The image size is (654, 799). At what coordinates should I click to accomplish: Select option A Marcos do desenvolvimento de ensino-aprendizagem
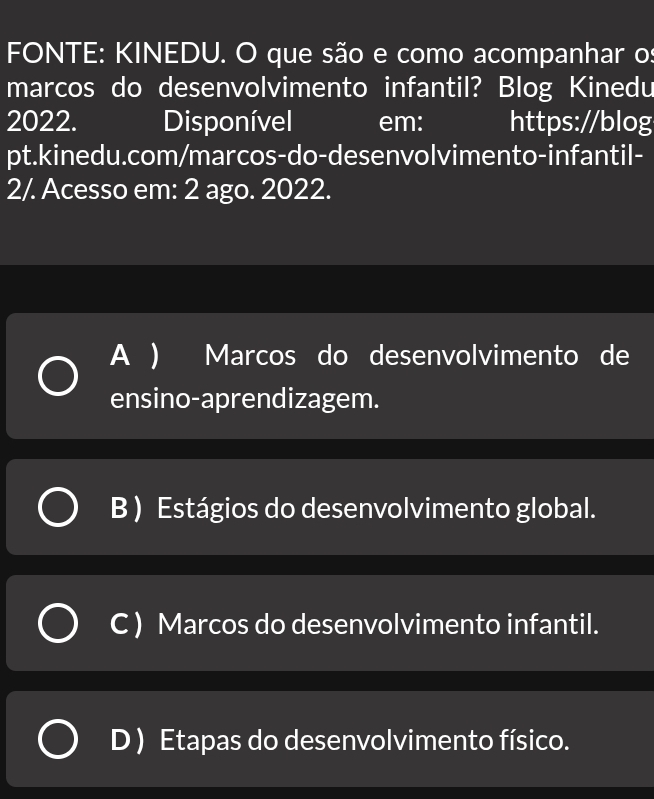(58, 377)
